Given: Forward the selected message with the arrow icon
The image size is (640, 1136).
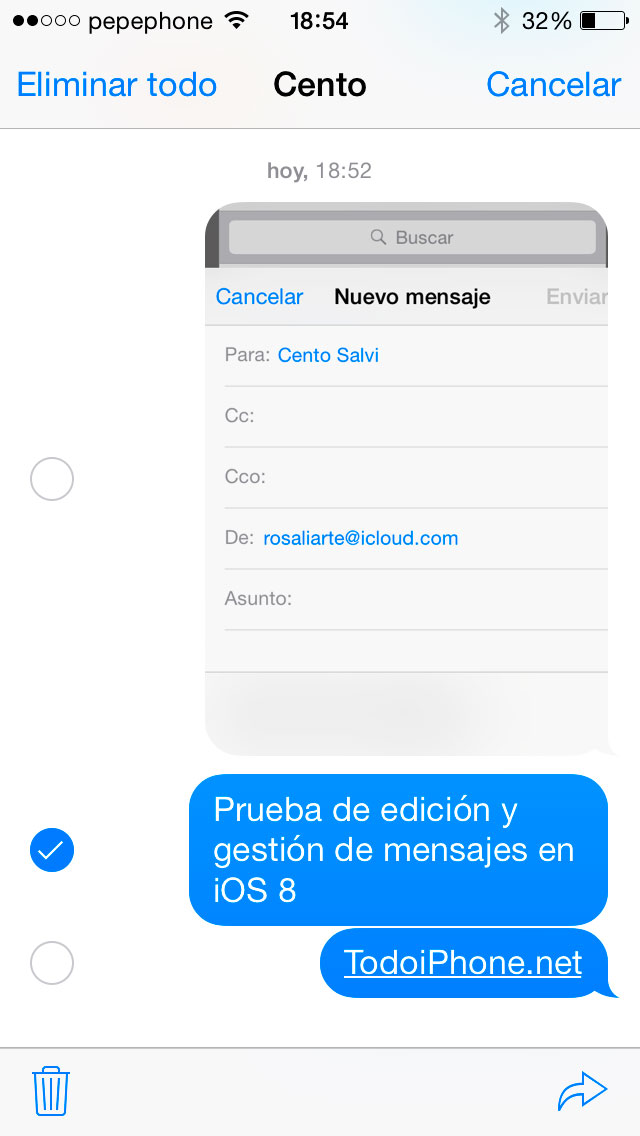Looking at the screenshot, I should tap(582, 1091).
